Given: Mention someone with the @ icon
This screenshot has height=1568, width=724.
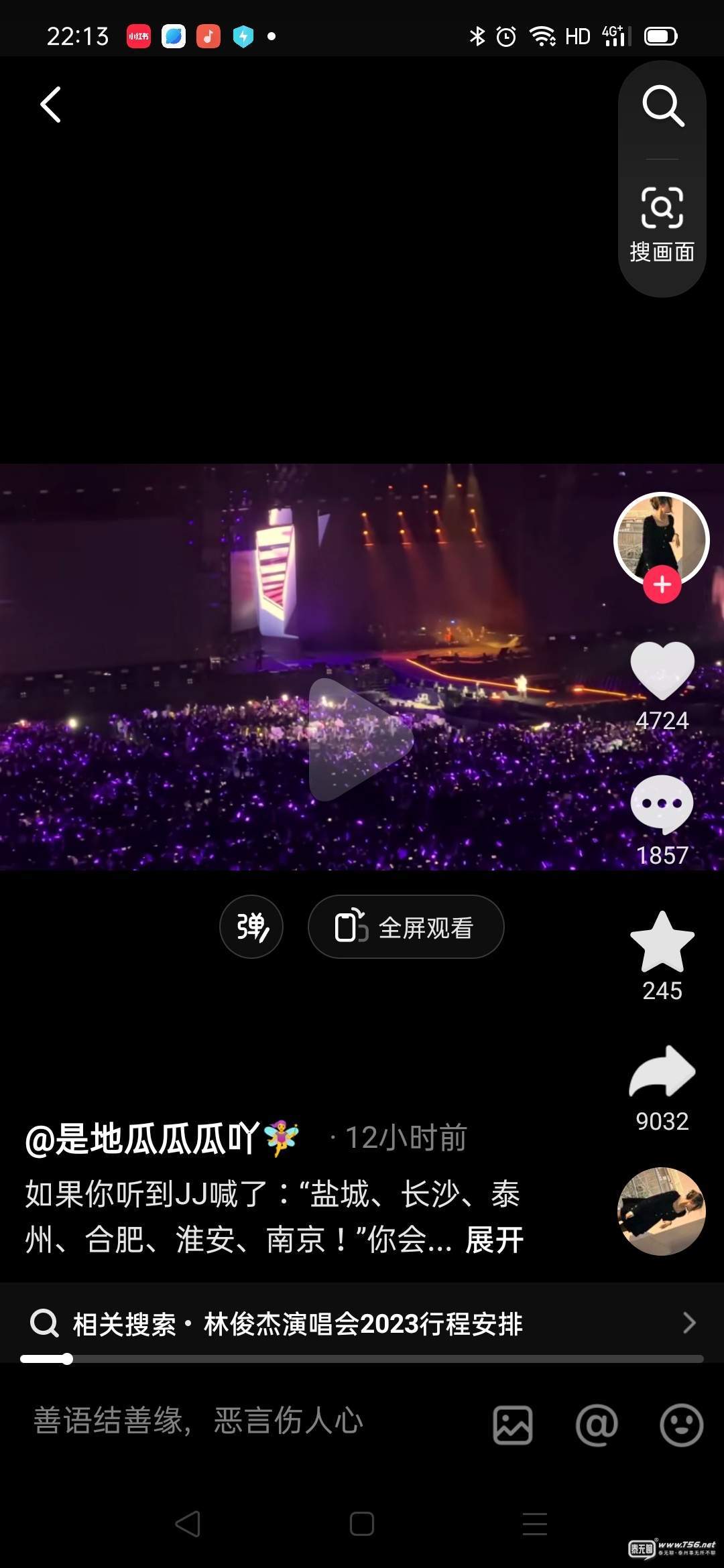Looking at the screenshot, I should [597, 1425].
